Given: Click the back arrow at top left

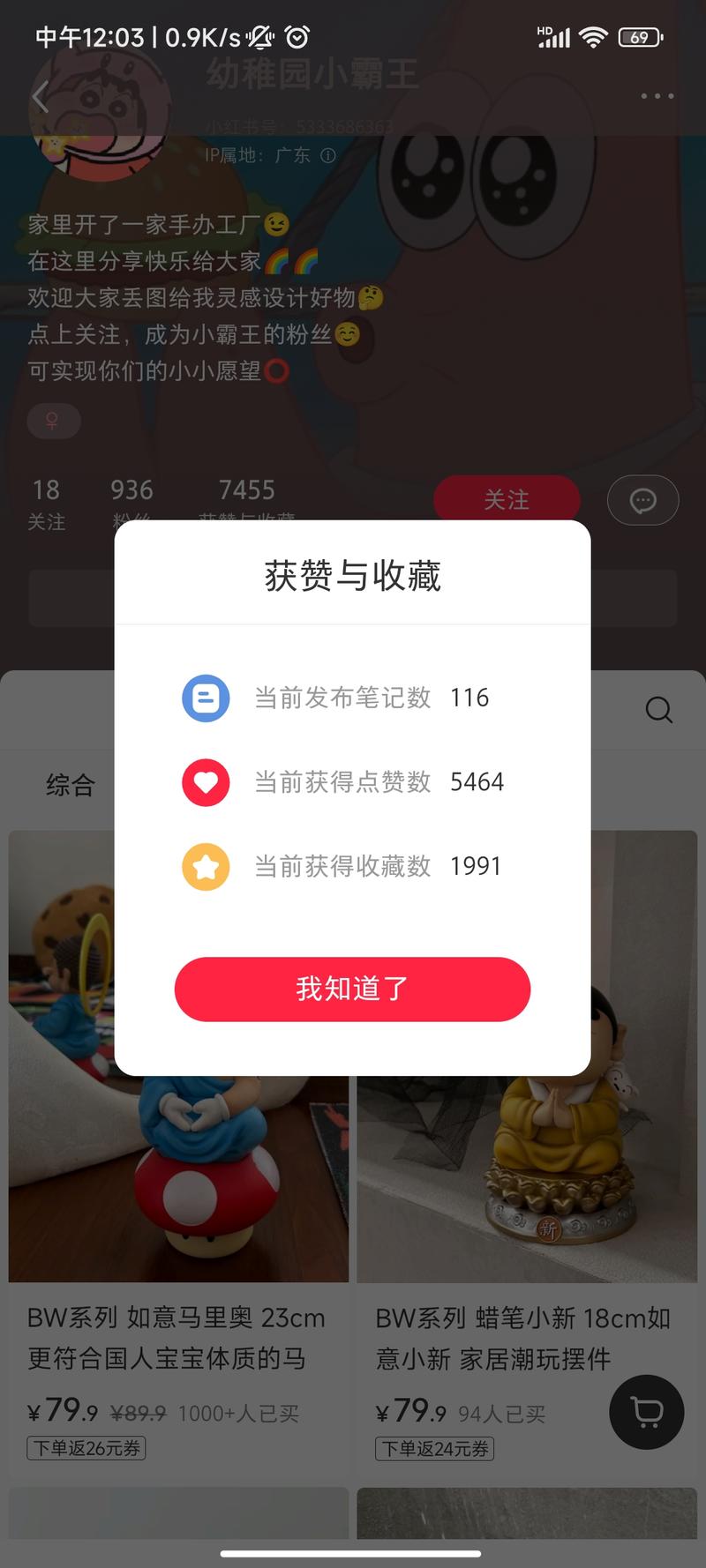Looking at the screenshot, I should click(40, 97).
